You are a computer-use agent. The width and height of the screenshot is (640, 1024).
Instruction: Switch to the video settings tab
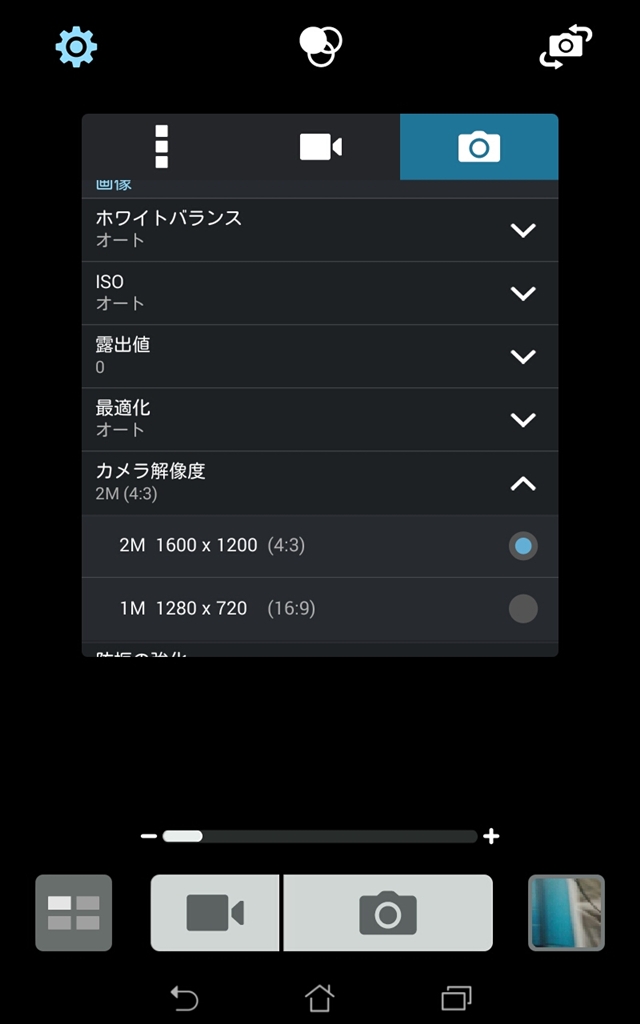(x=320, y=147)
